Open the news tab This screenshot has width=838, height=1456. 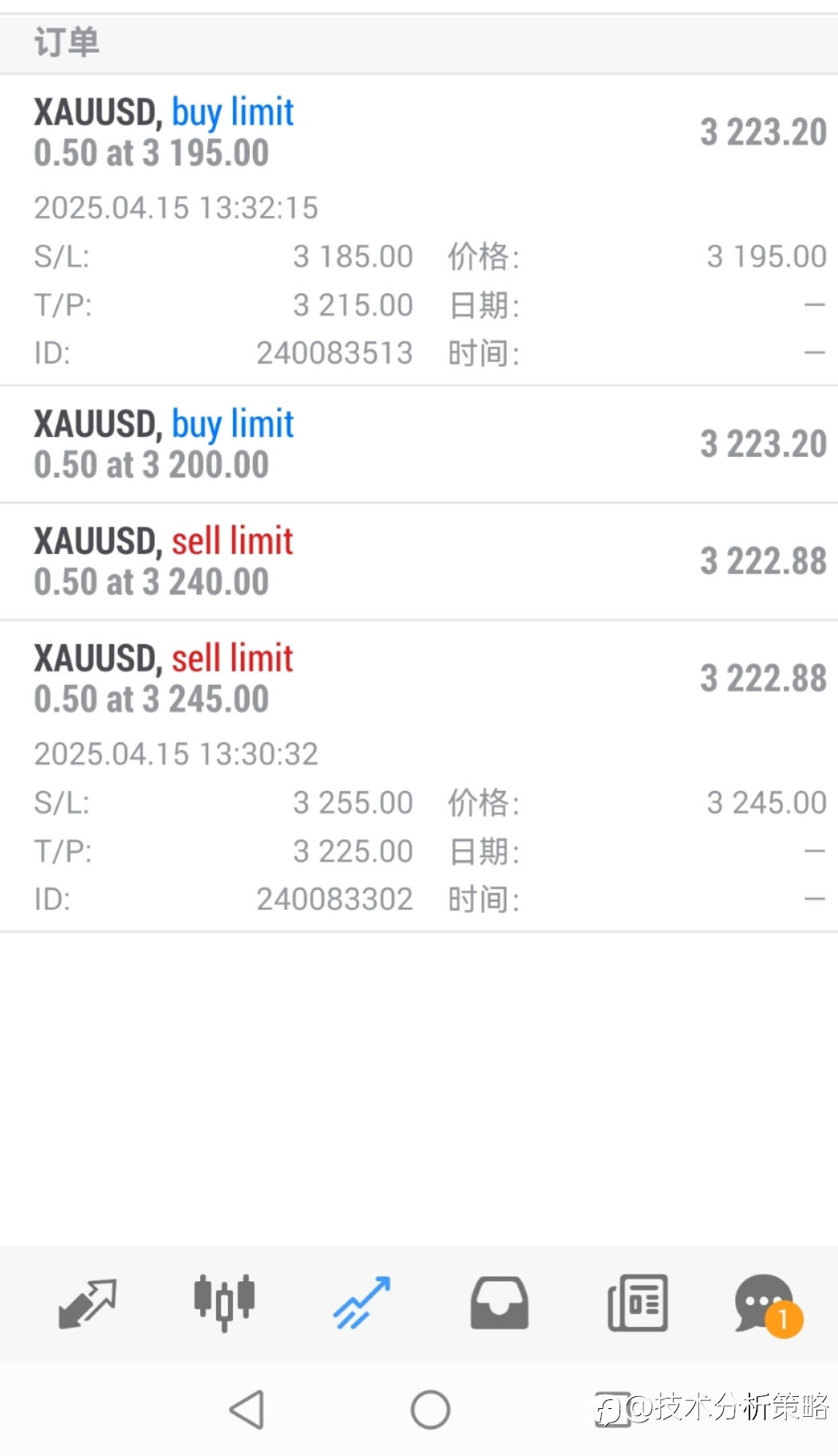click(x=638, y=1303)
